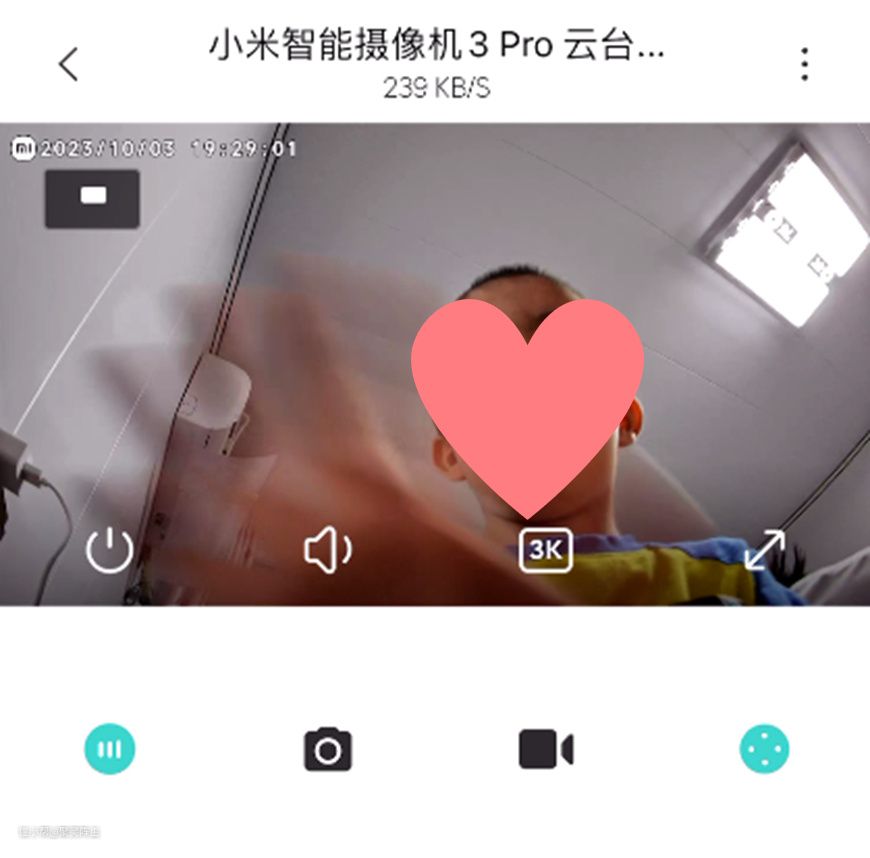
Task: Start recording a video clip
Action: pos(546,749)
